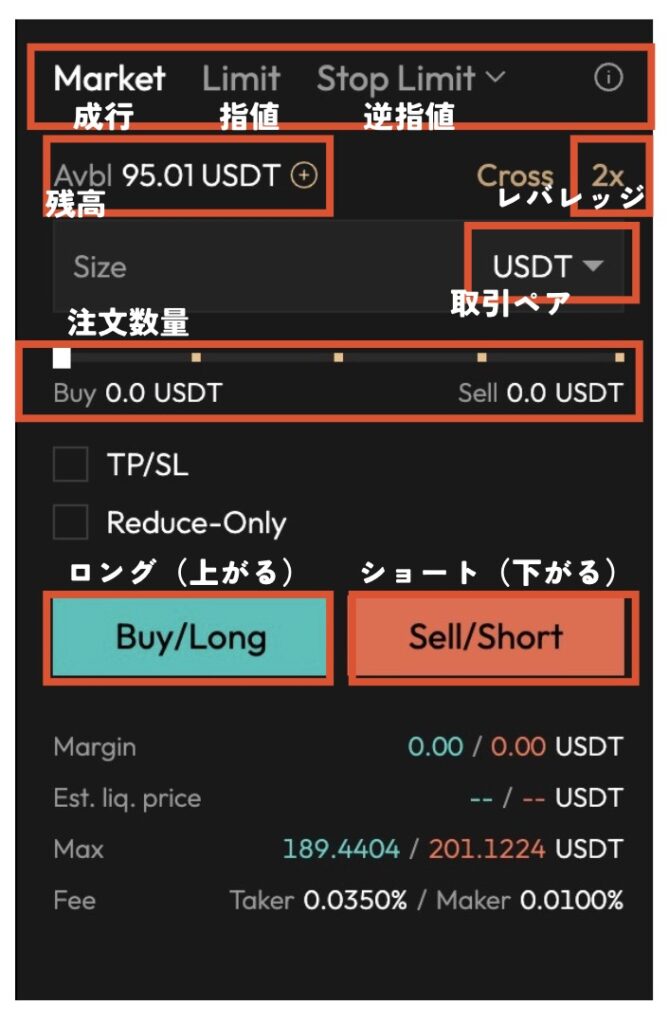The width and height of the screenshot is (669, 1024).
Task: Change the Cross margin mode
Action: [x=514, y=176]
